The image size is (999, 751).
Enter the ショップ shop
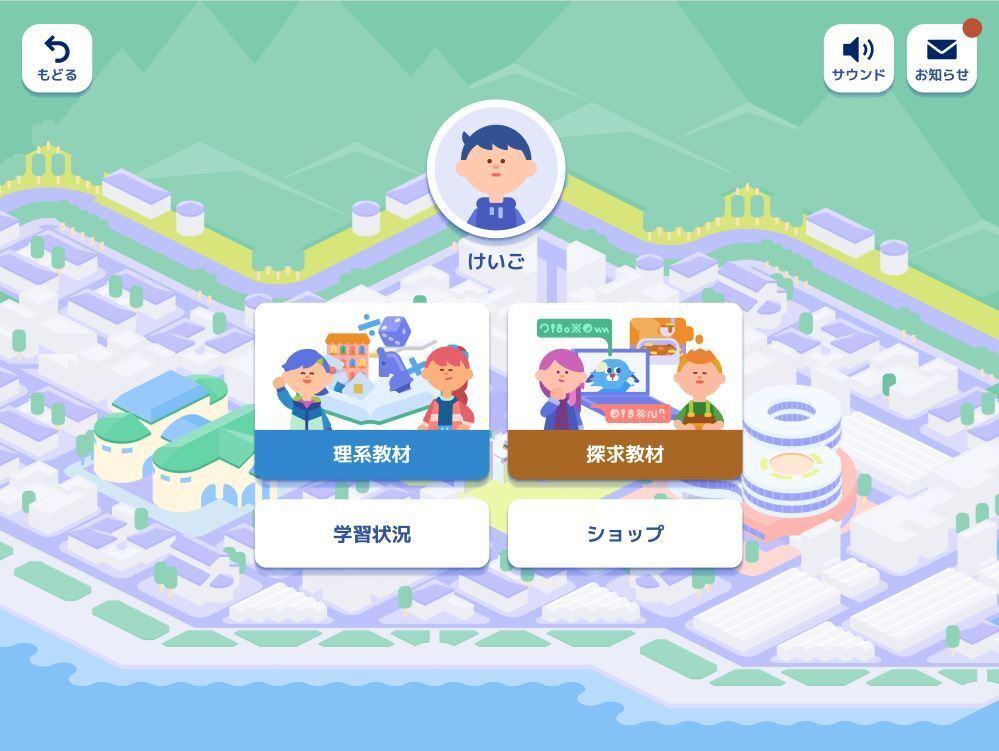point(625,534)
